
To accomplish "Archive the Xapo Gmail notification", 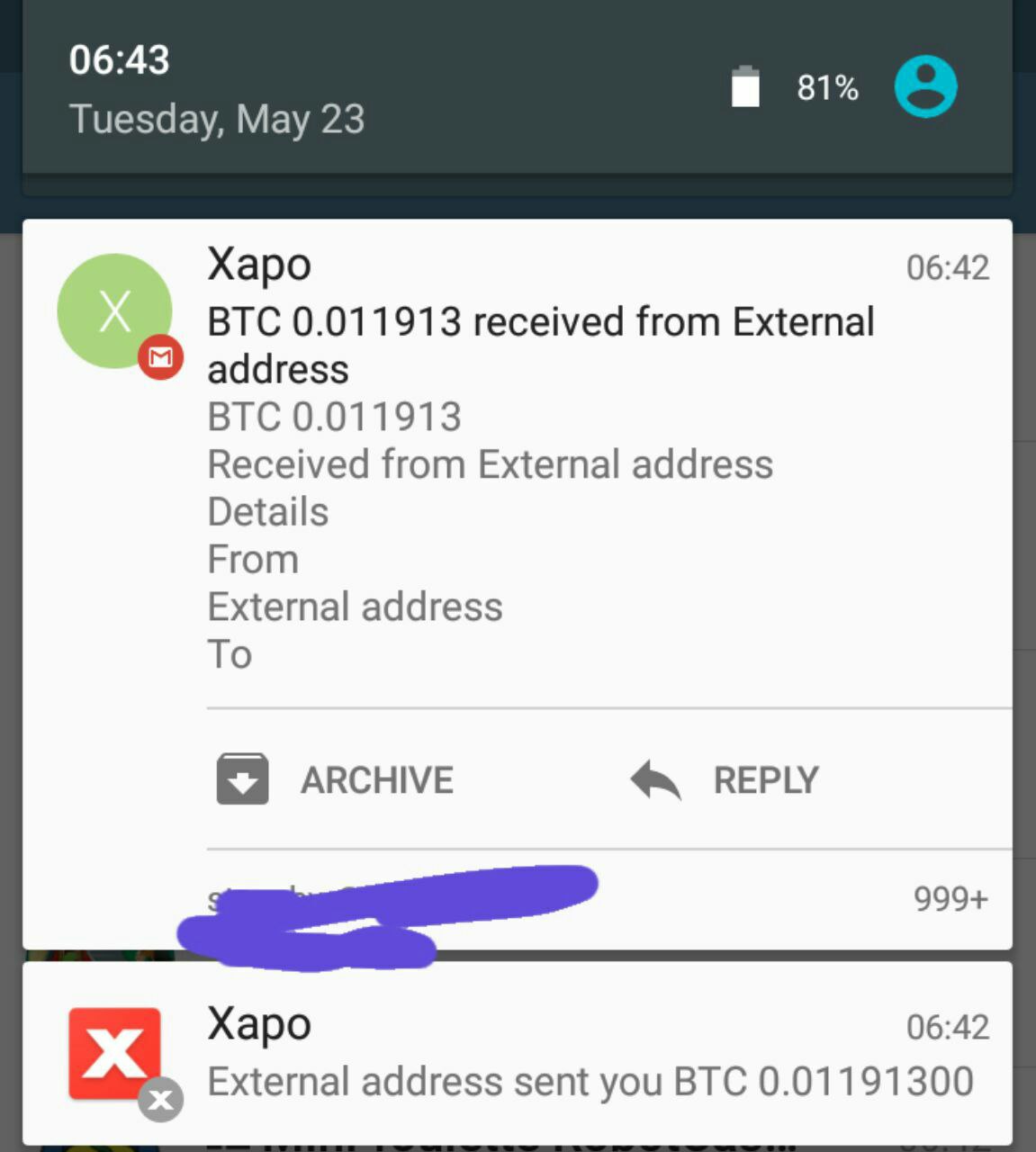I will tap(336, 779).
